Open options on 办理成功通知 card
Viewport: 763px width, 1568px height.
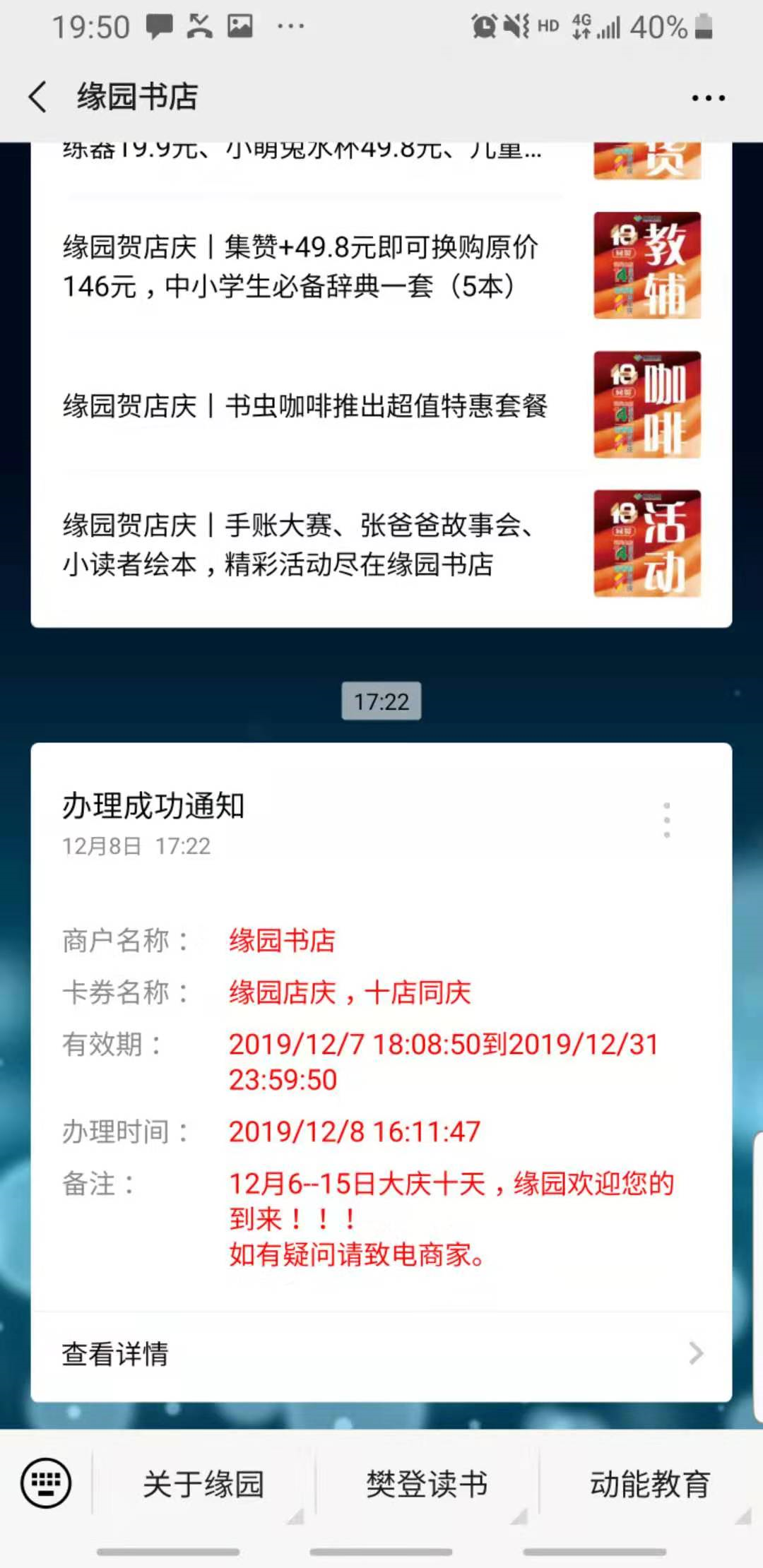tap(666, 820)
